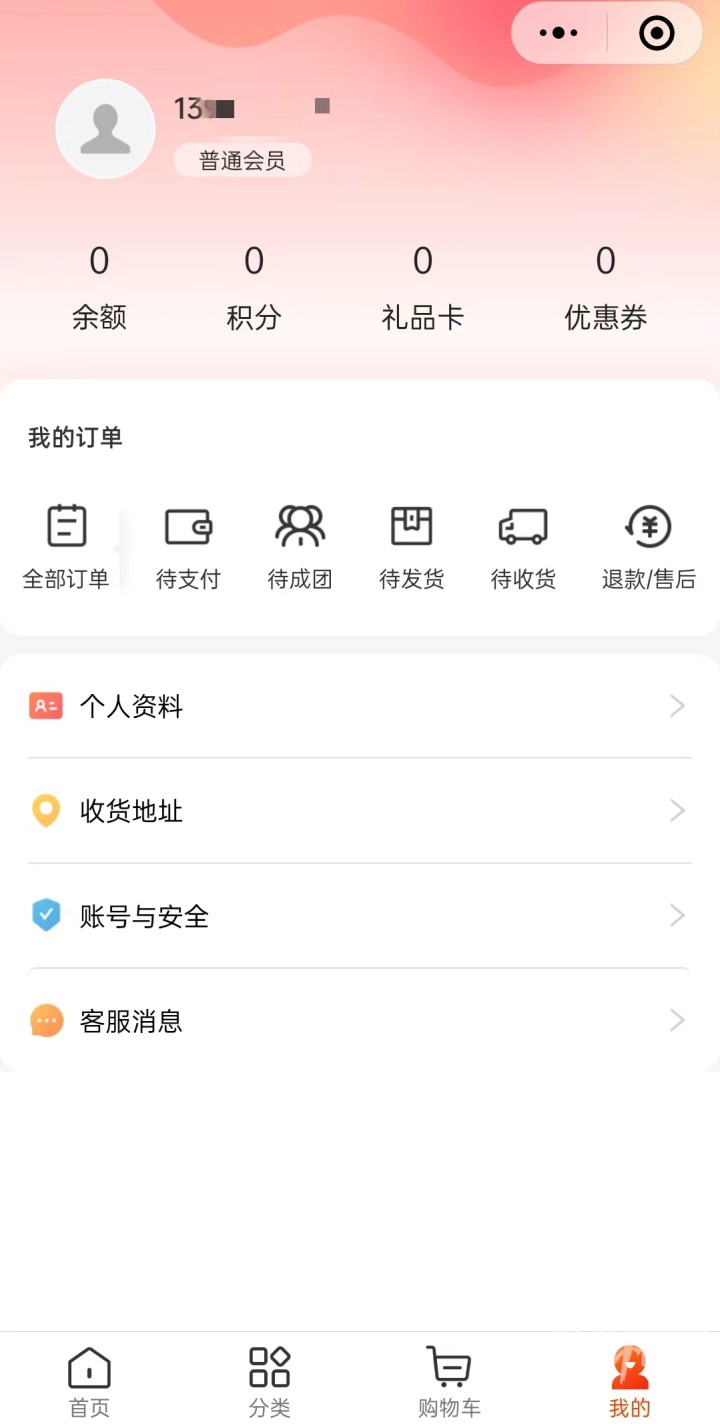
Task: Open the mini-program more options menu
Action: (559, 33)
